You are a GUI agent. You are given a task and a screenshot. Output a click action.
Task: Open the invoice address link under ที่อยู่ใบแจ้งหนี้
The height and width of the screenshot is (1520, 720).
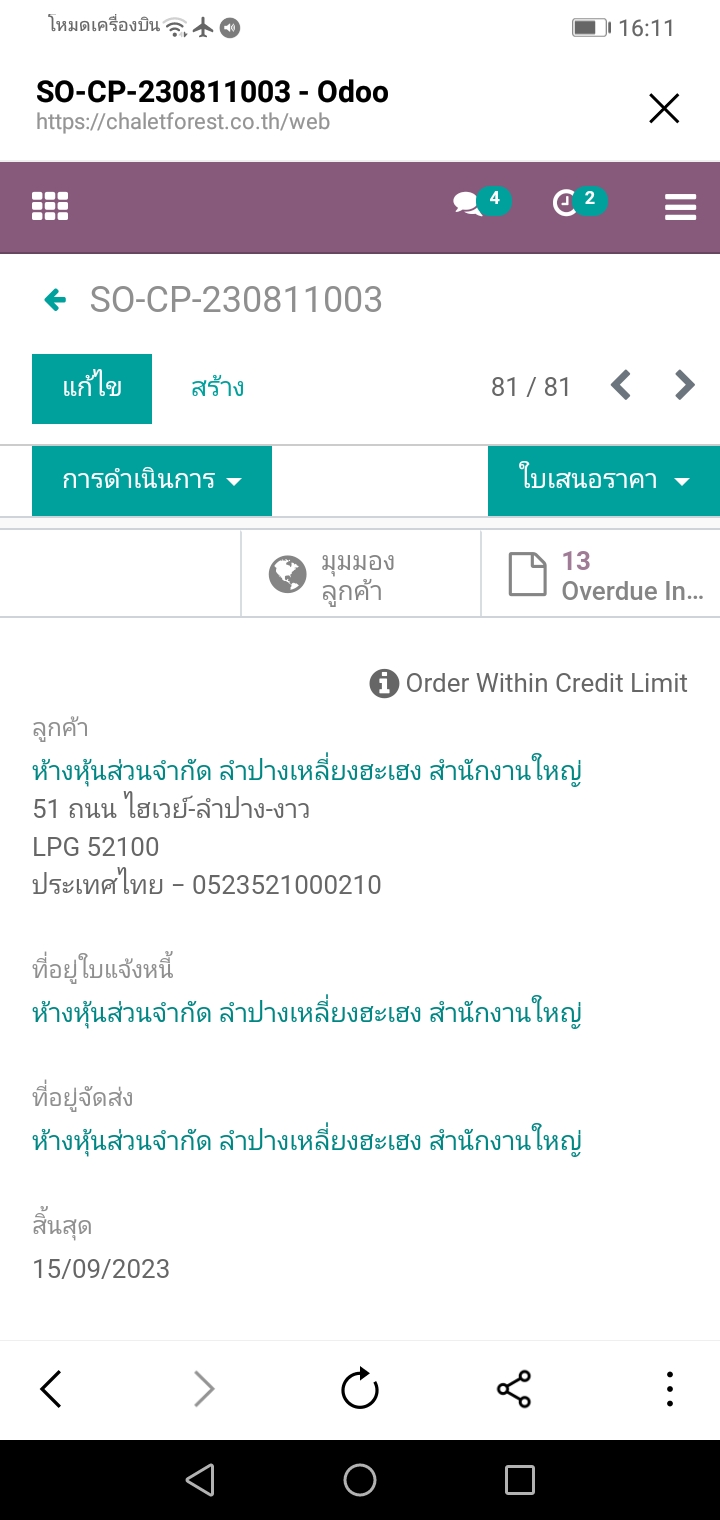[307, 1013]
